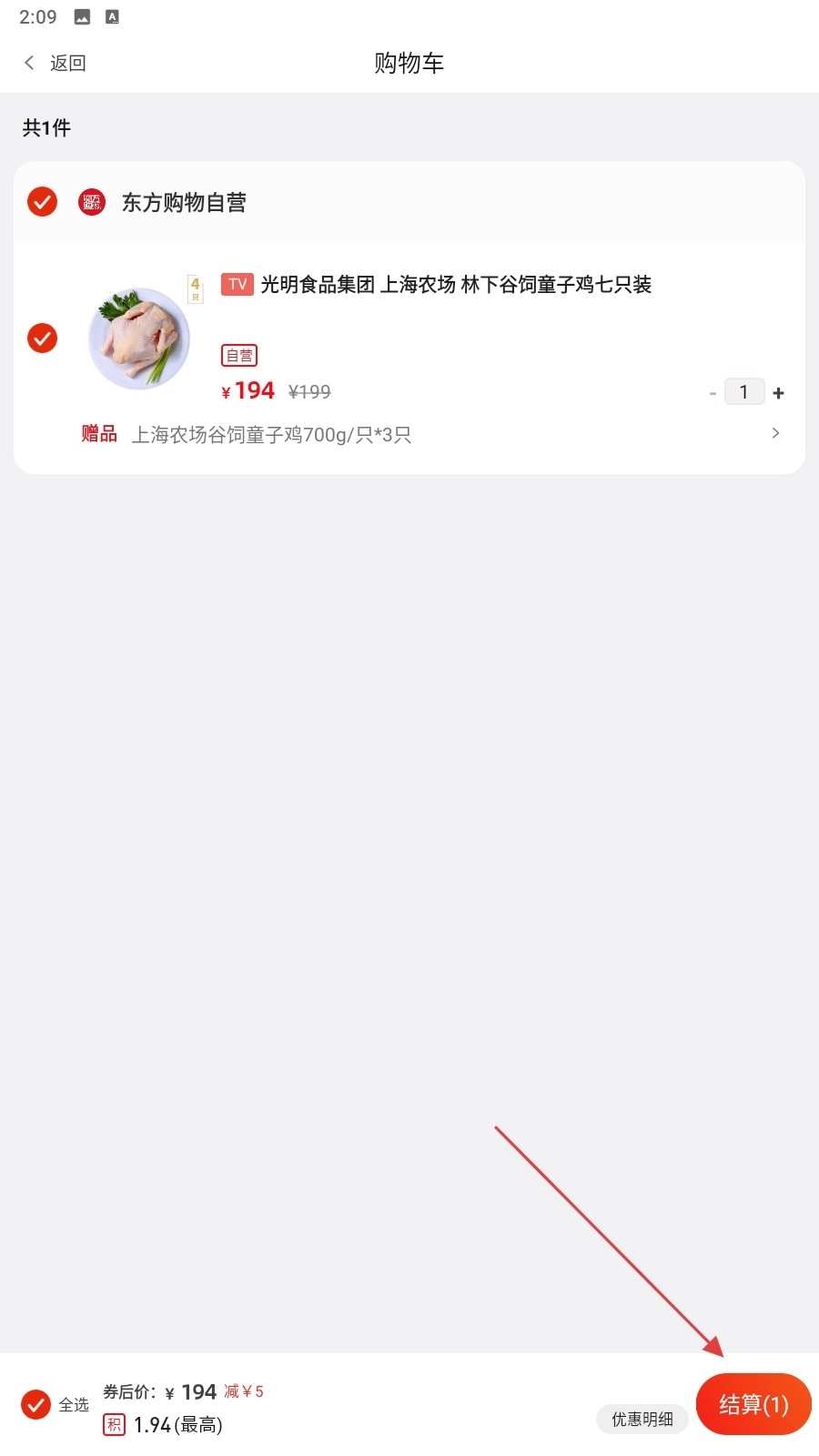Uncheck the 东方购物自营 store checkbox
Screen dimensions: 819x1456
tap(42, 202)
